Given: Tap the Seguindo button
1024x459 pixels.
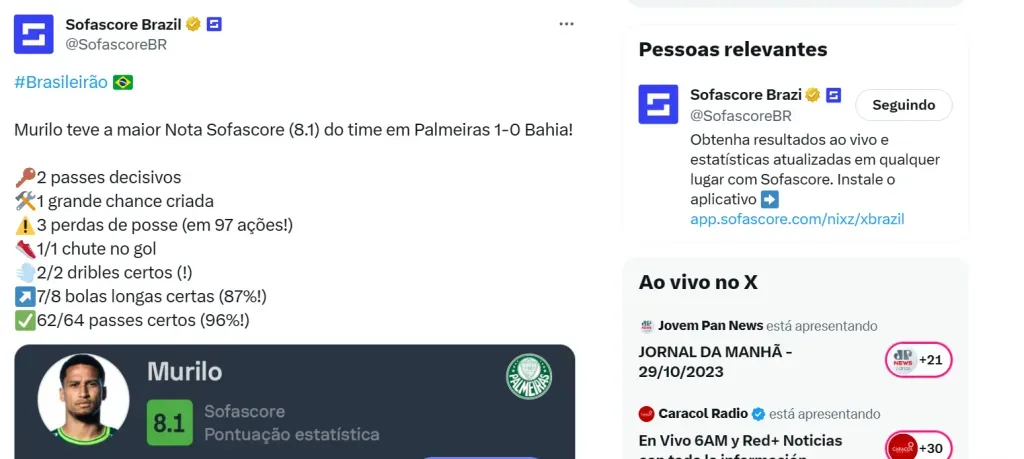Looking at the screenshot, I should [x=903, y=105].
